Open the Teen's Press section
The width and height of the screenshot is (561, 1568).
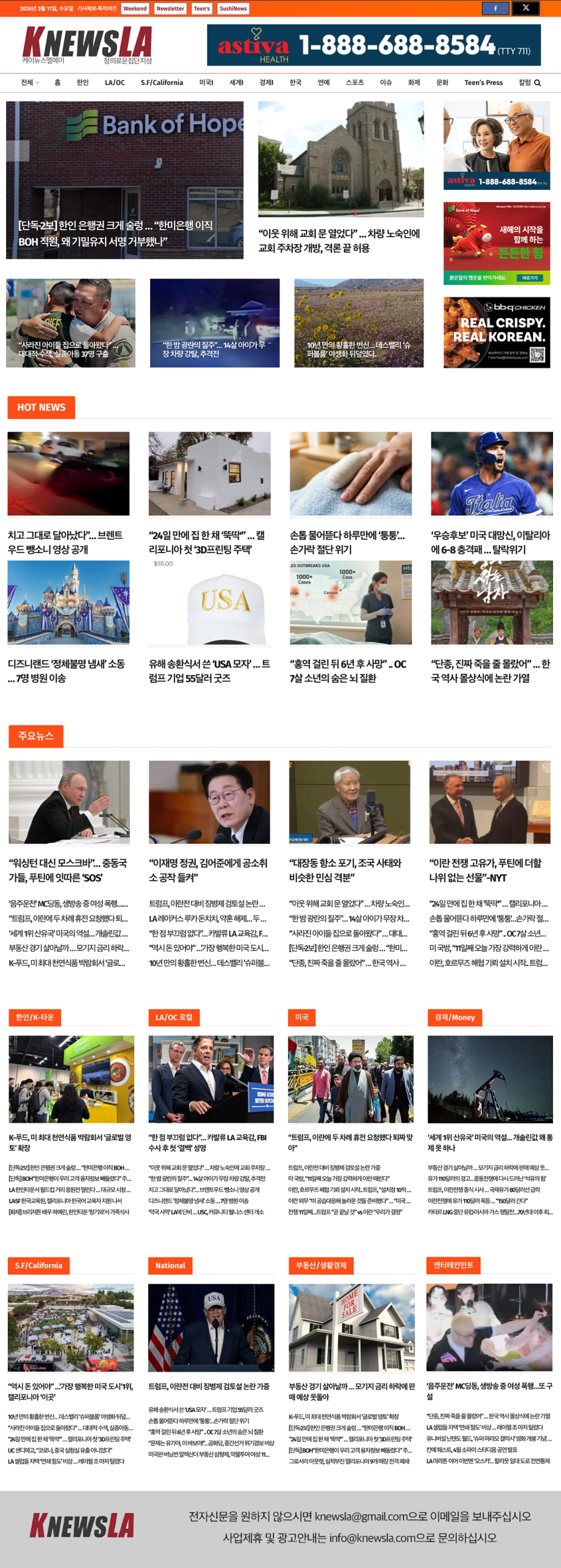click(483, 83)
